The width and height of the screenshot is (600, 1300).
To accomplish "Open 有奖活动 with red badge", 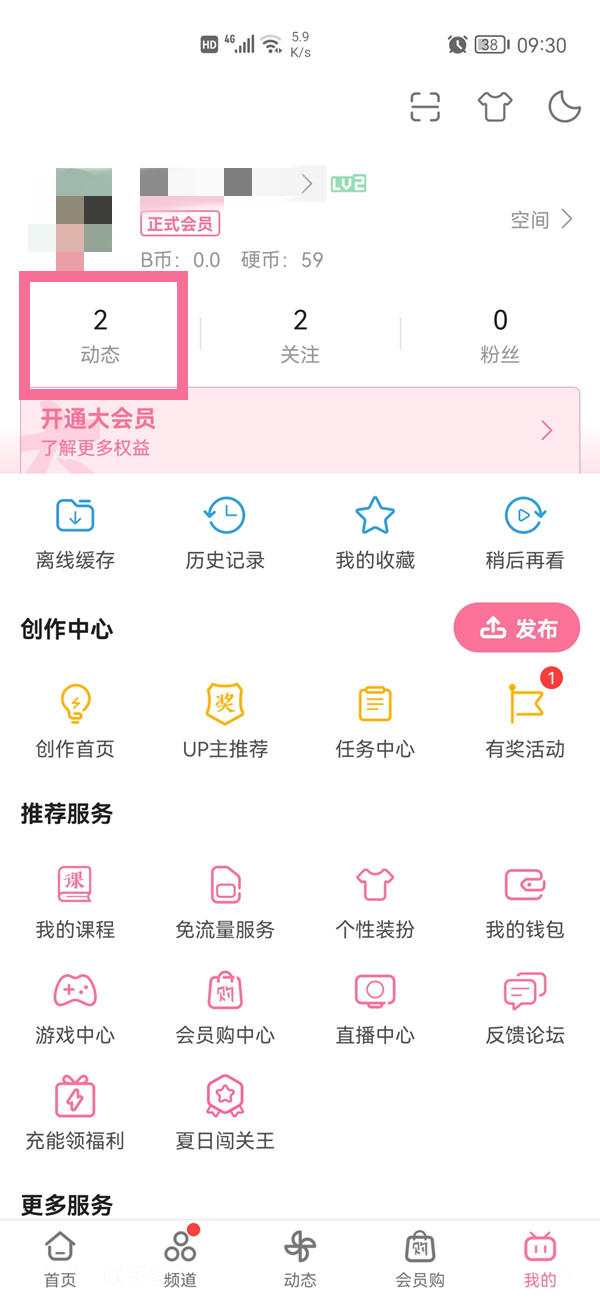I will click(x=525, y=720).
